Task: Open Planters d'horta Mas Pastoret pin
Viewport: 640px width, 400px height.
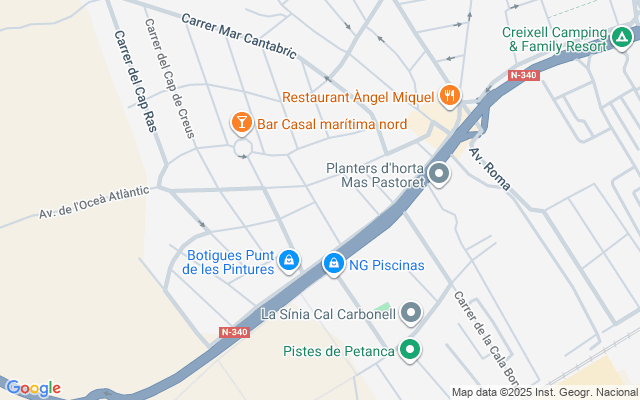Action: click(x=439, y=174)
